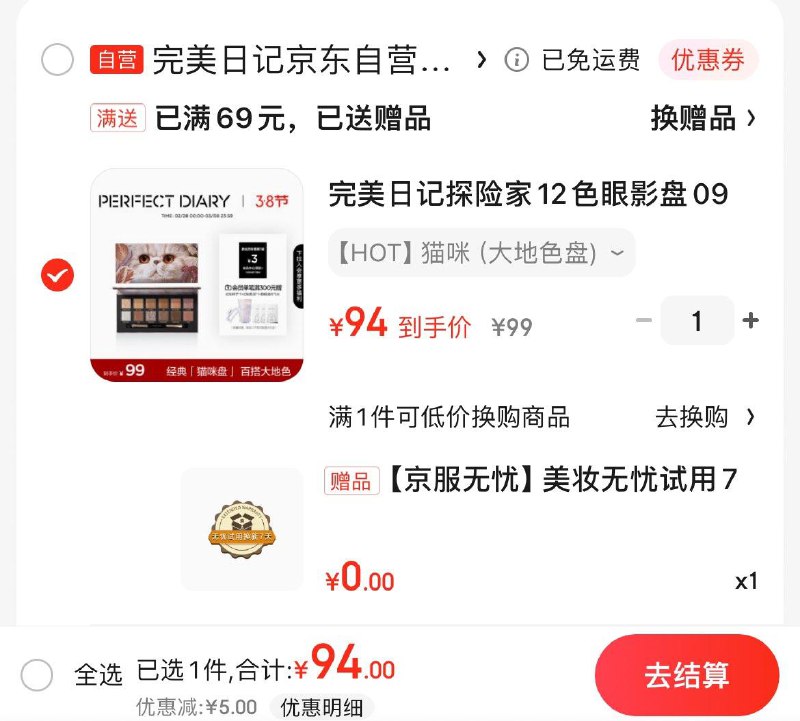Screen dimensions: 800x721
Task: Expand the 猫咪 (大地色盘) variant selector
Action: point(481,253)
